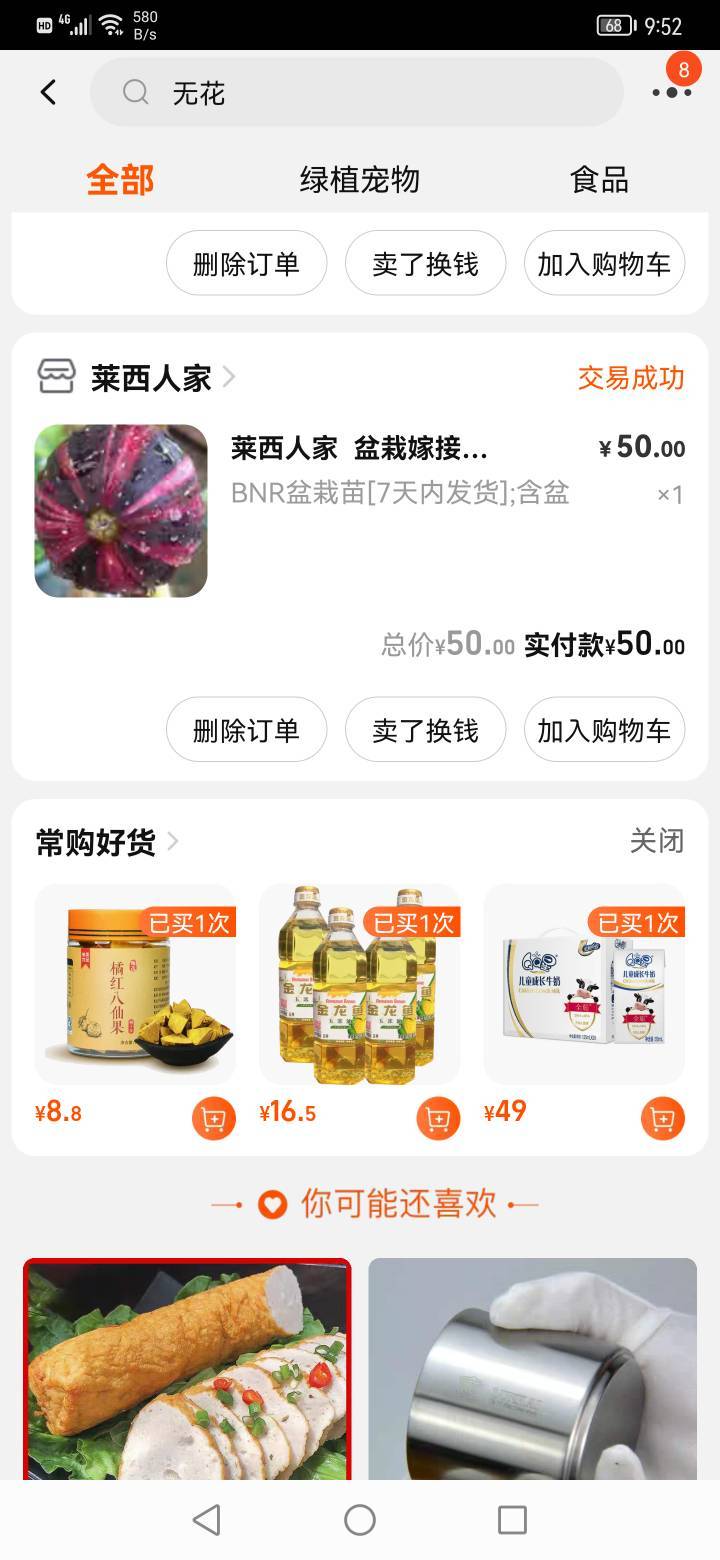
Task: Dismiss 常购好货 with 关闭
Action: [657, 841]
